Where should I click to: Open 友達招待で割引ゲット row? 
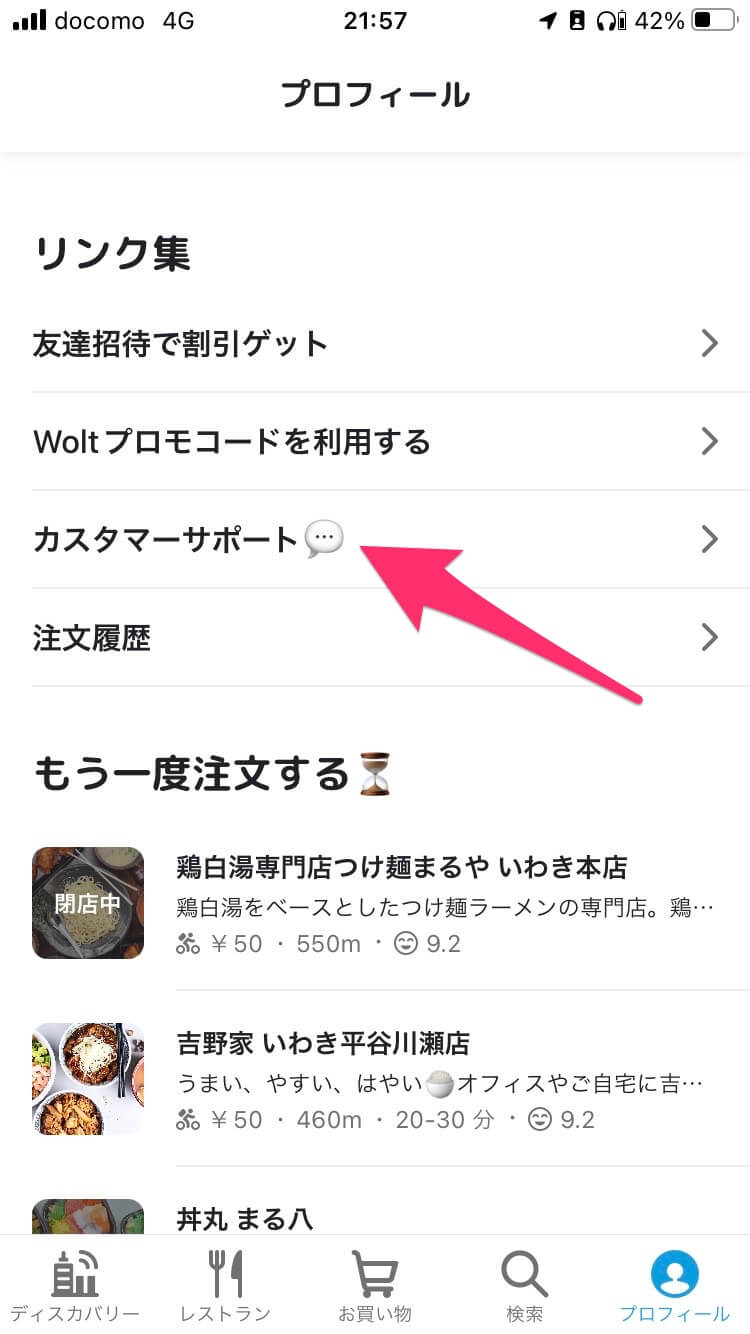click(375, 344)
